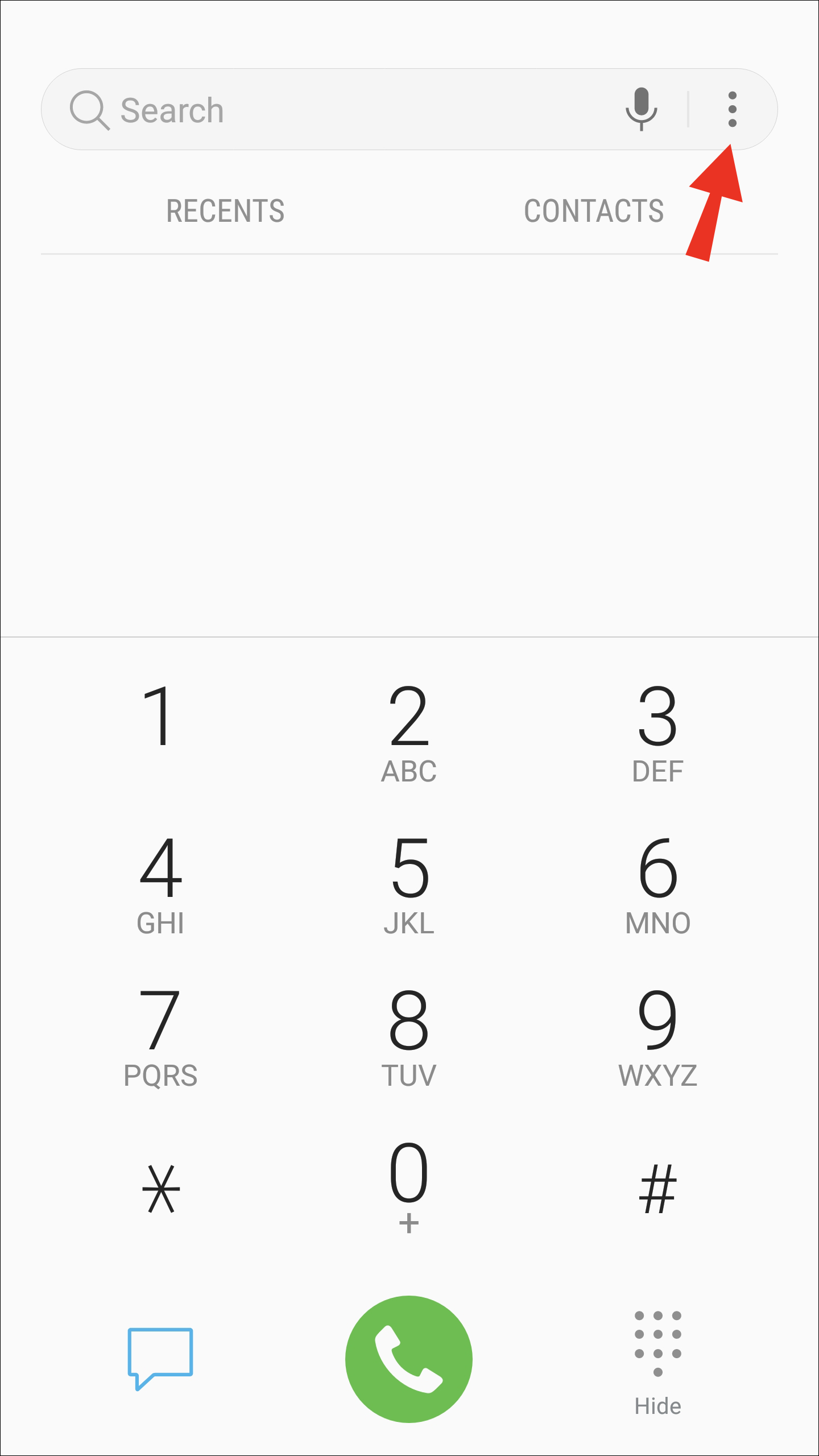Viewport: 819px width, 1456px height.
Task: Start voice search with the microphone
Action: point(642,109)
